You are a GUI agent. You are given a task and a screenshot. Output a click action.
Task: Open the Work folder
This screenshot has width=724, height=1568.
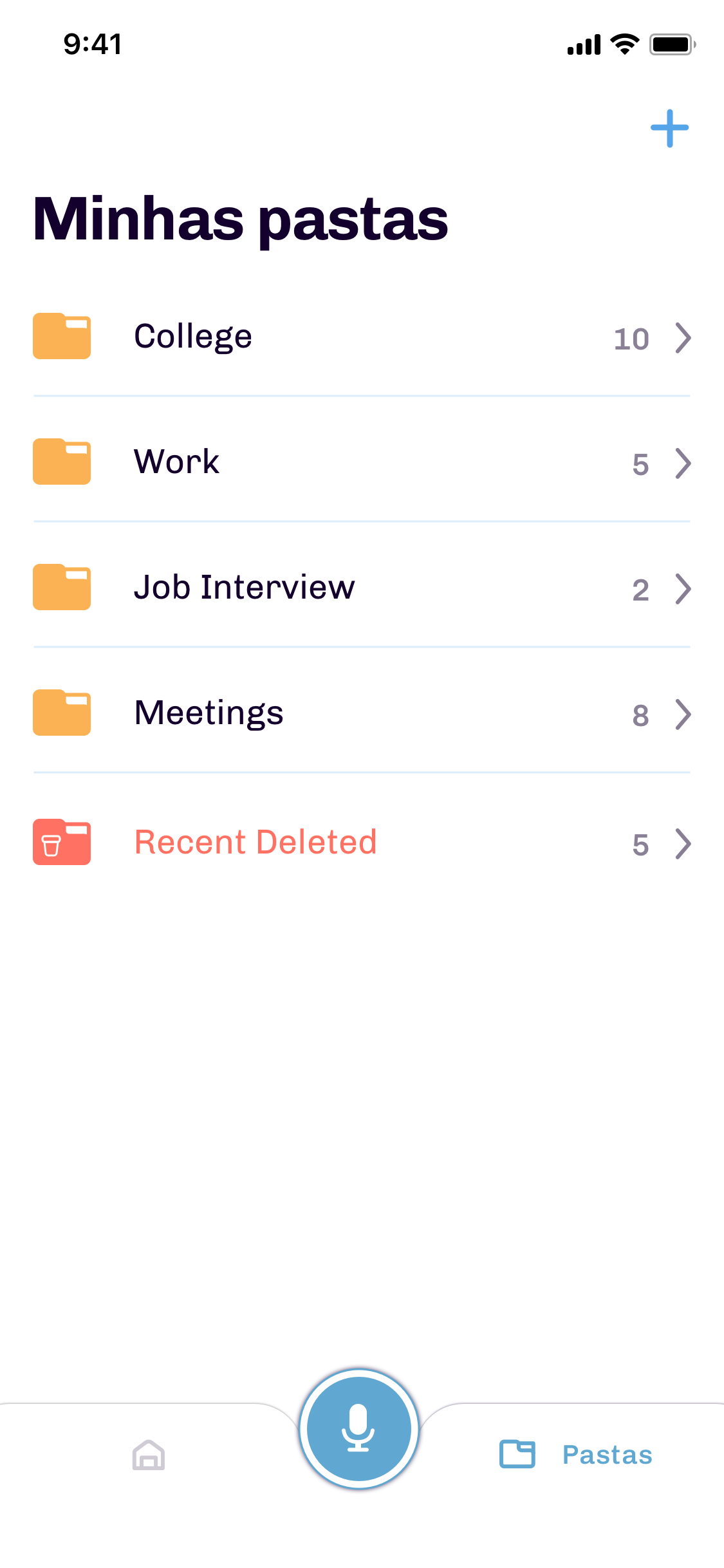(x=360, y=462)
